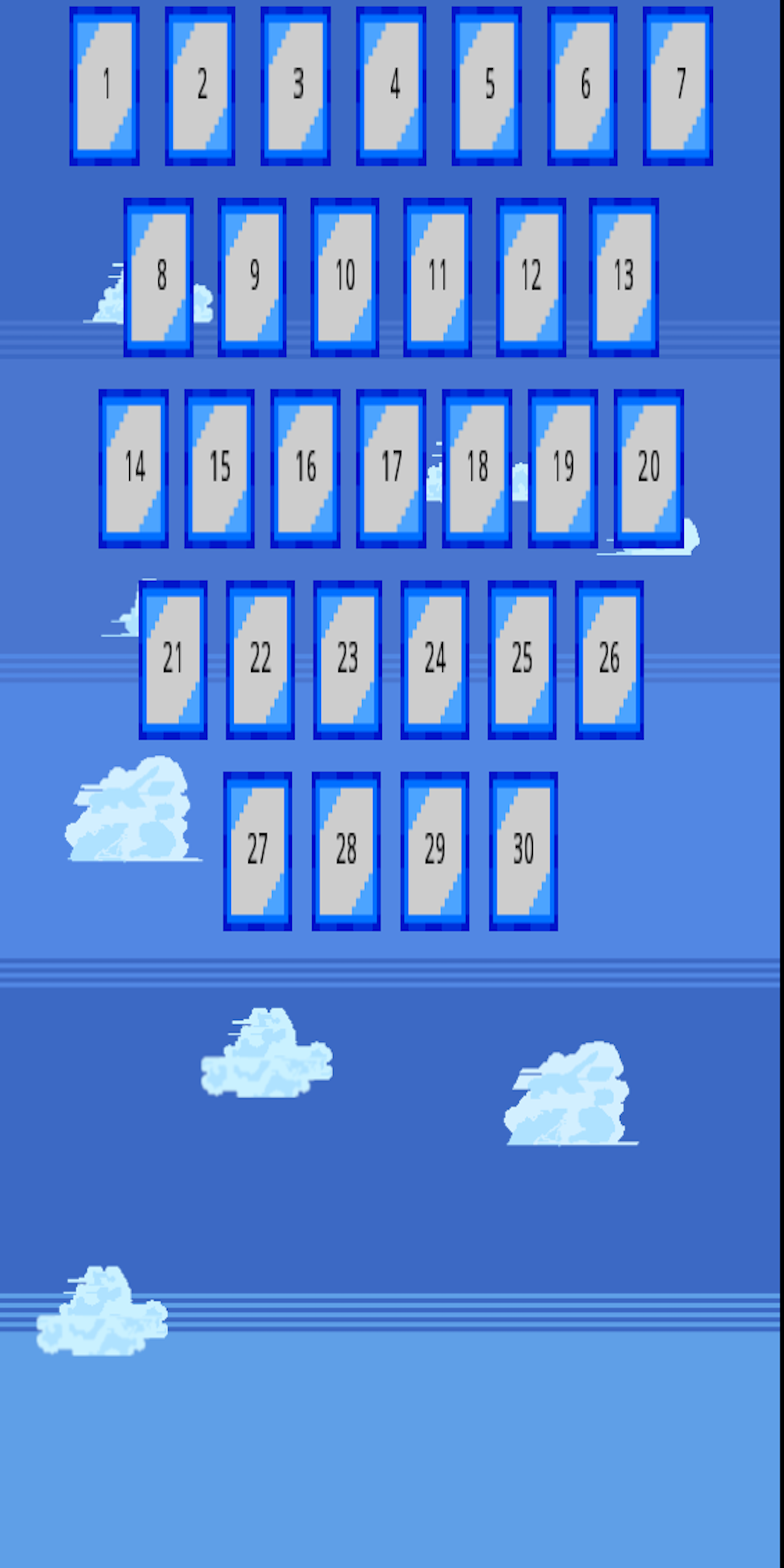Flip card number 14

[x=134, y=468]
